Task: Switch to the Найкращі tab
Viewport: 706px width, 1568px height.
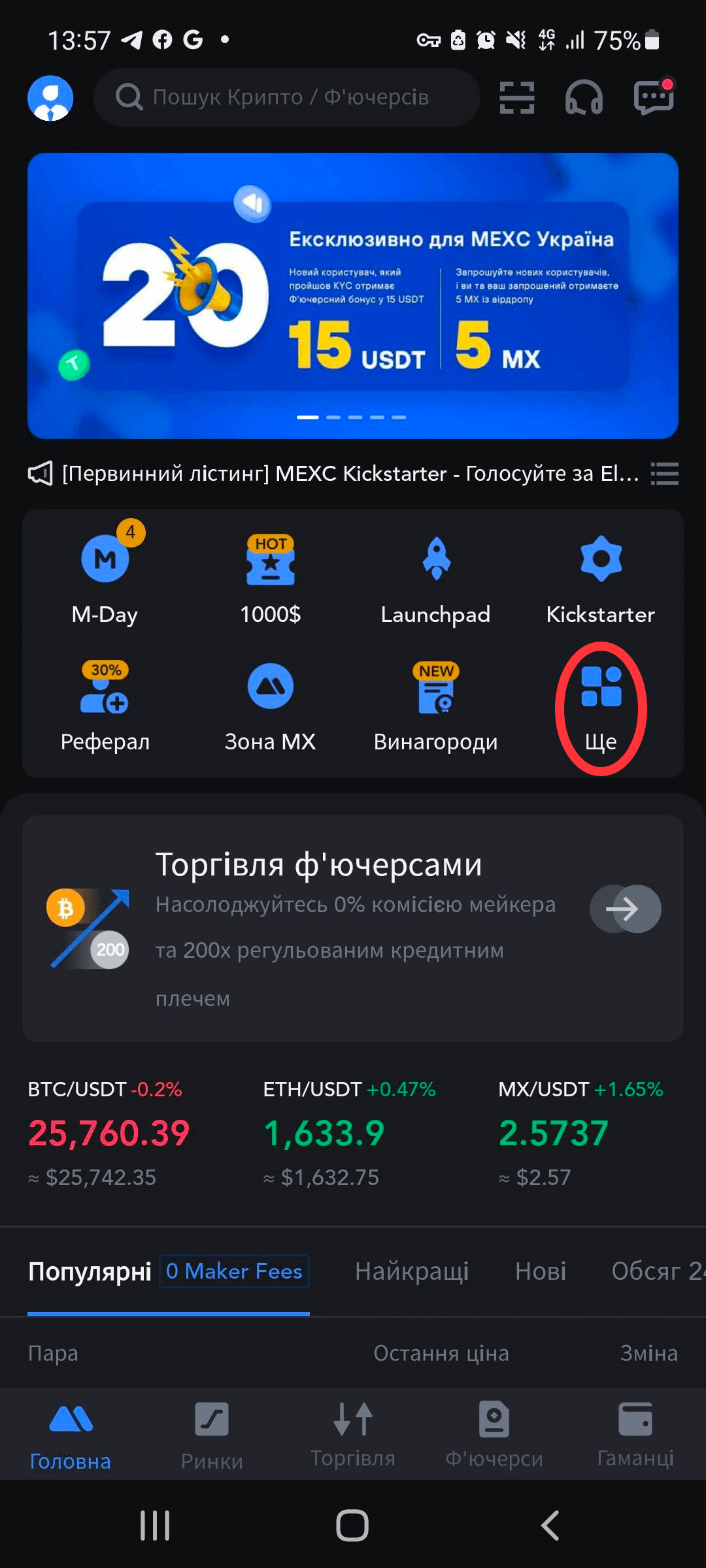Action: pyautogui.click(x=411, y=1271)
